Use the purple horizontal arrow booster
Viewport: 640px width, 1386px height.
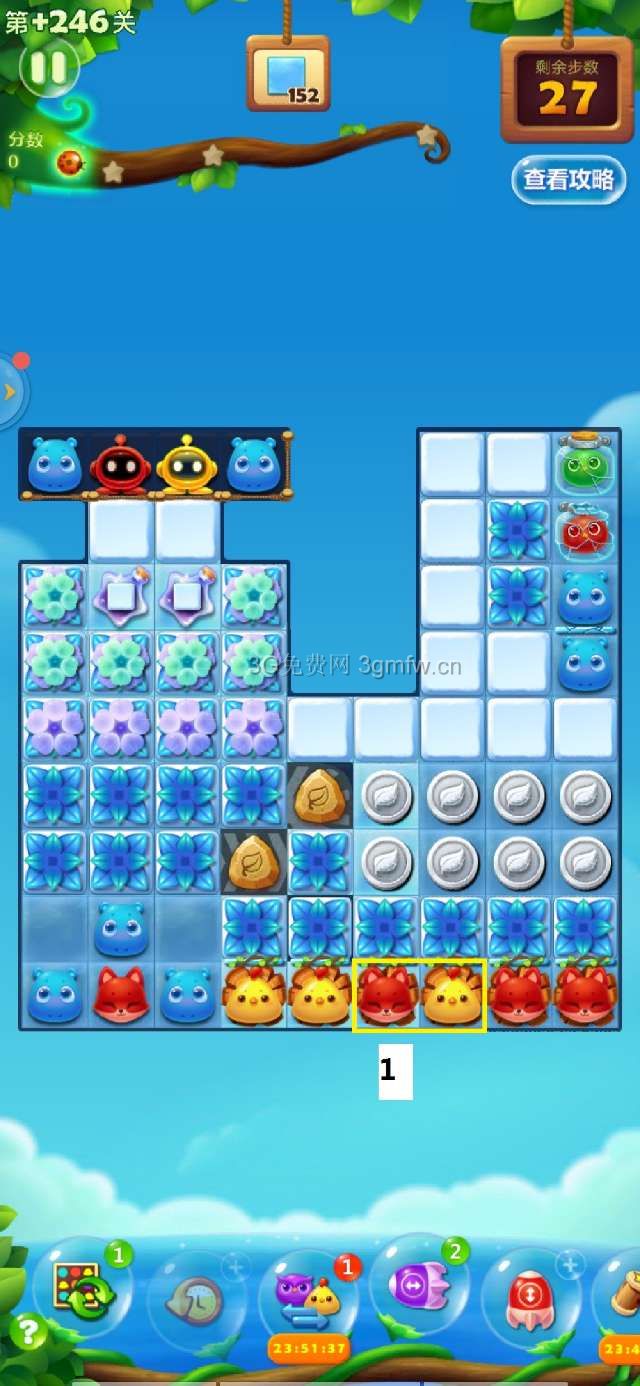pyautogui.click(x=418, y=1283)
